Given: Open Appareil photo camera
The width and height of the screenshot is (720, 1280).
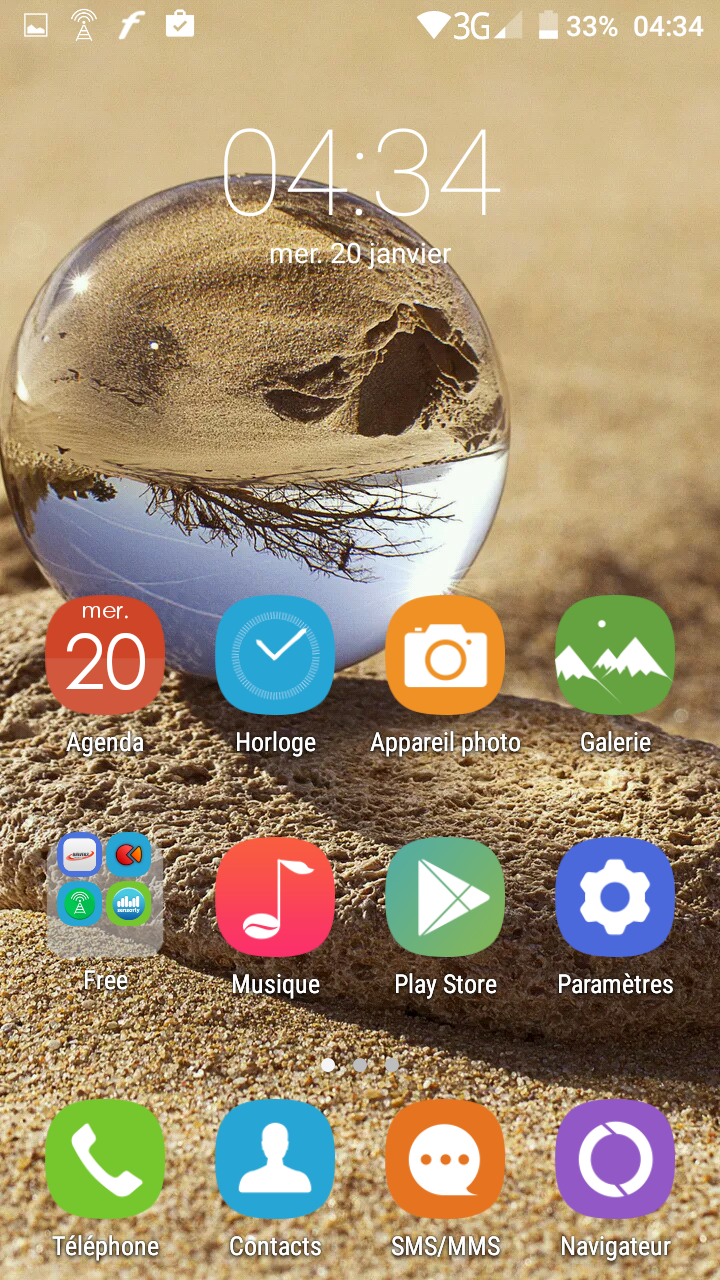Looking at the screenshot, I should [445, 656].
